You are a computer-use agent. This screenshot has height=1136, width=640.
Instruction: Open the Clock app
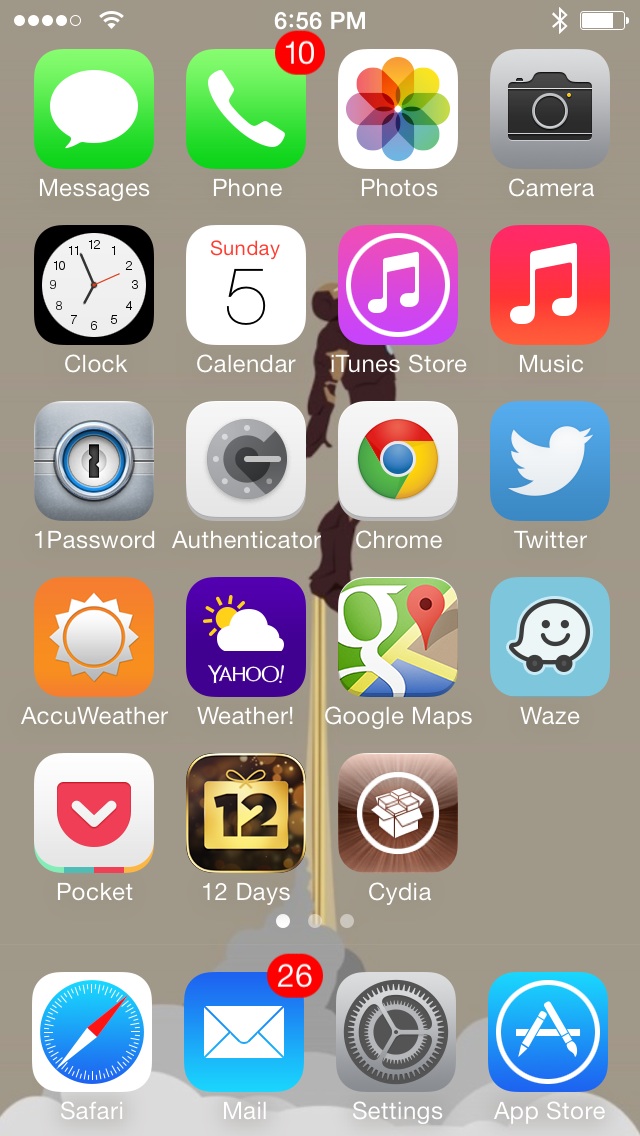coord(94,285)
